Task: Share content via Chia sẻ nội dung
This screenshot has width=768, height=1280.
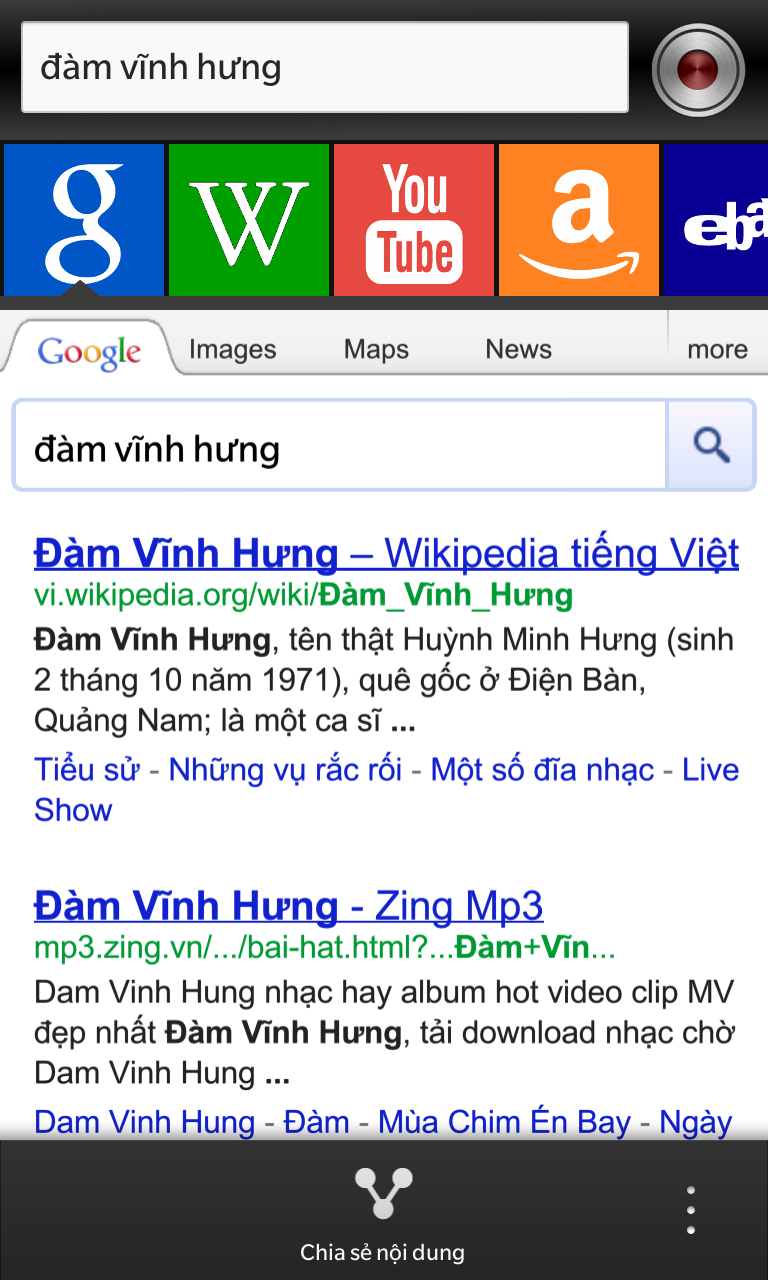Action: click(383, 1212)
